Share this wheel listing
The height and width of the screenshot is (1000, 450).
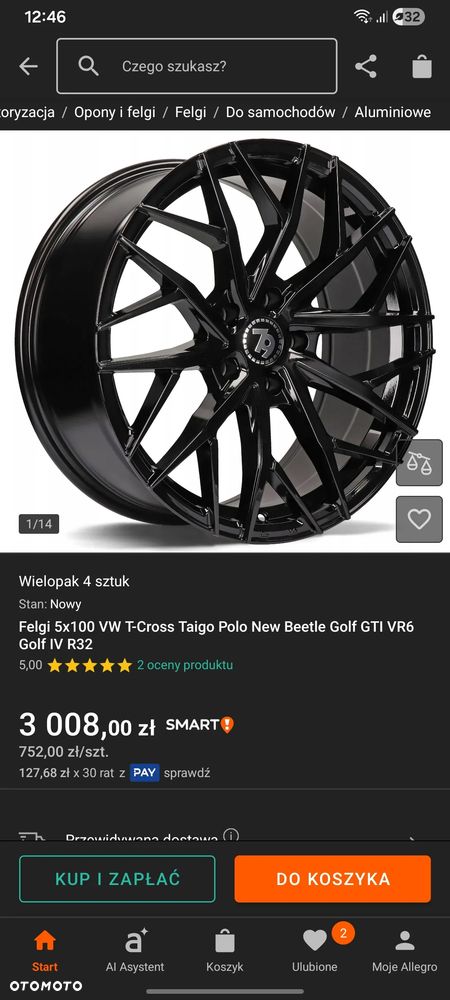coord(366,66)
